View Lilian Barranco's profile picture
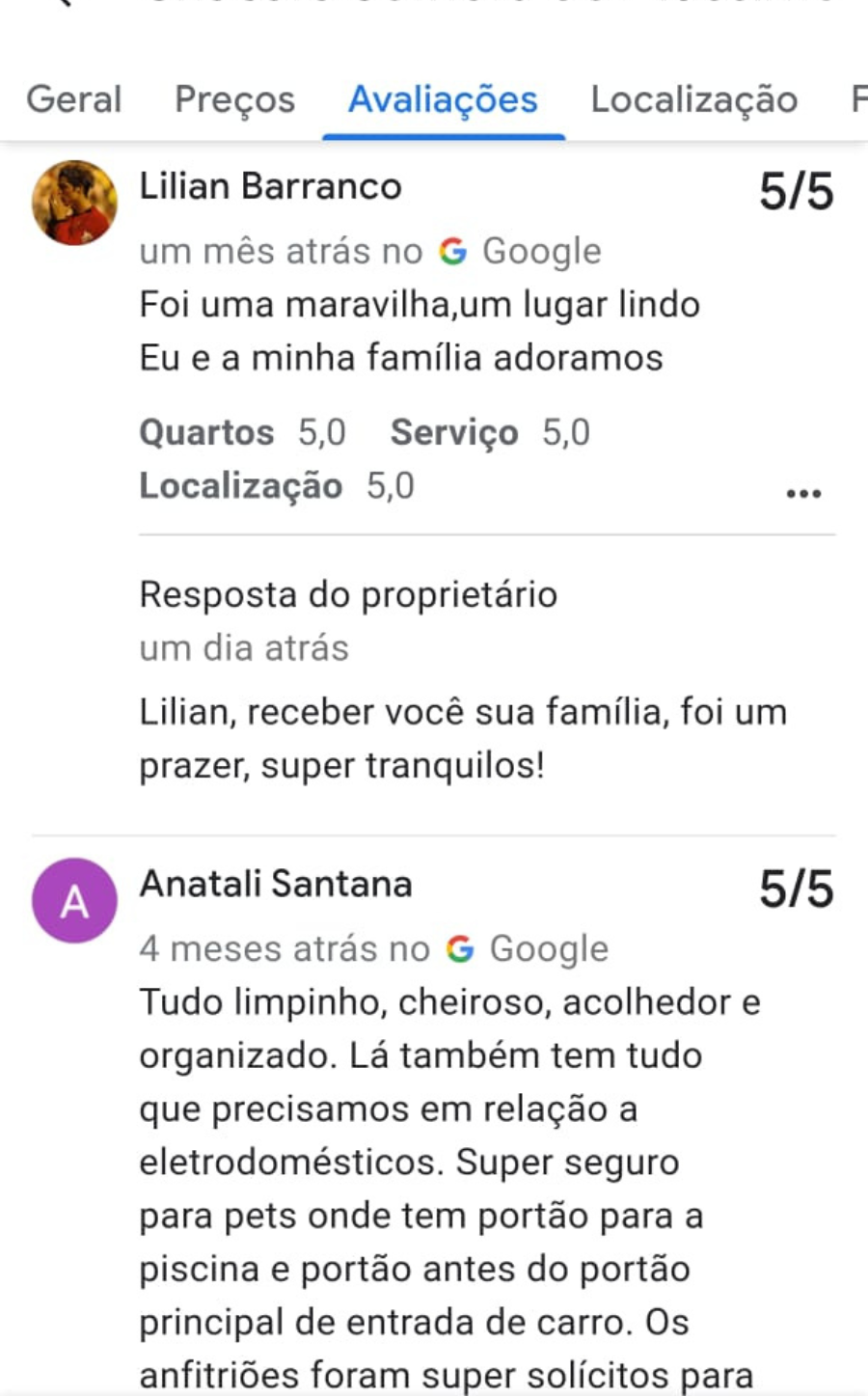This screenshot has width=868, height=1396. point(74,203)
